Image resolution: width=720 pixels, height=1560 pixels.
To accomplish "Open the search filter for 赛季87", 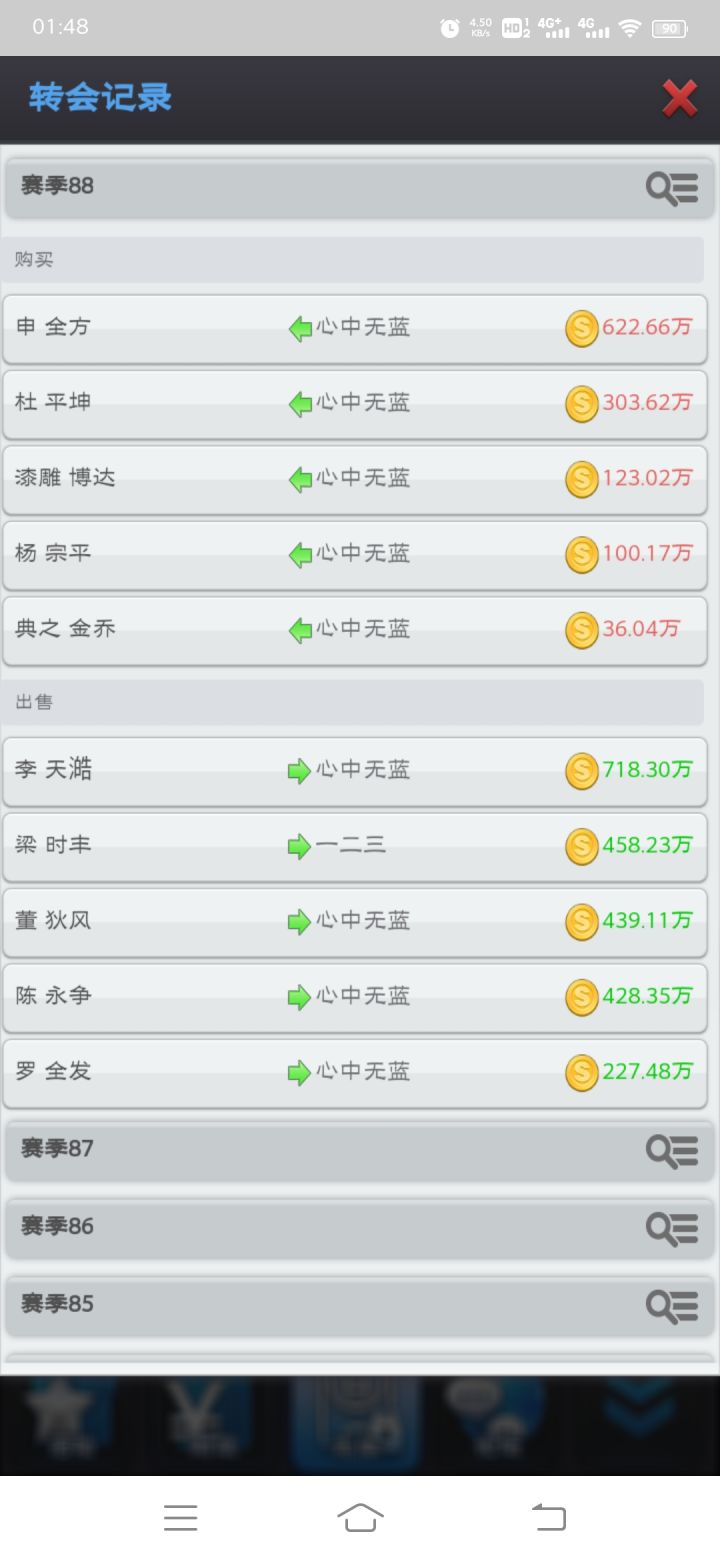I will pos(670,1150).
